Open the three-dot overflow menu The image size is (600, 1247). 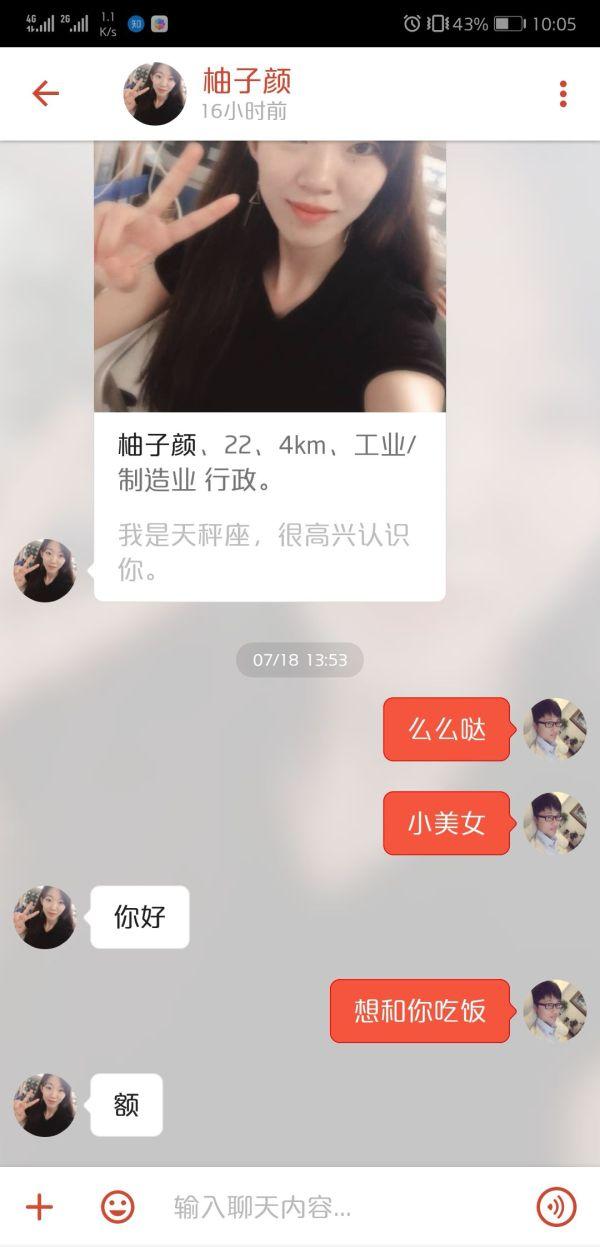(563, 94)
